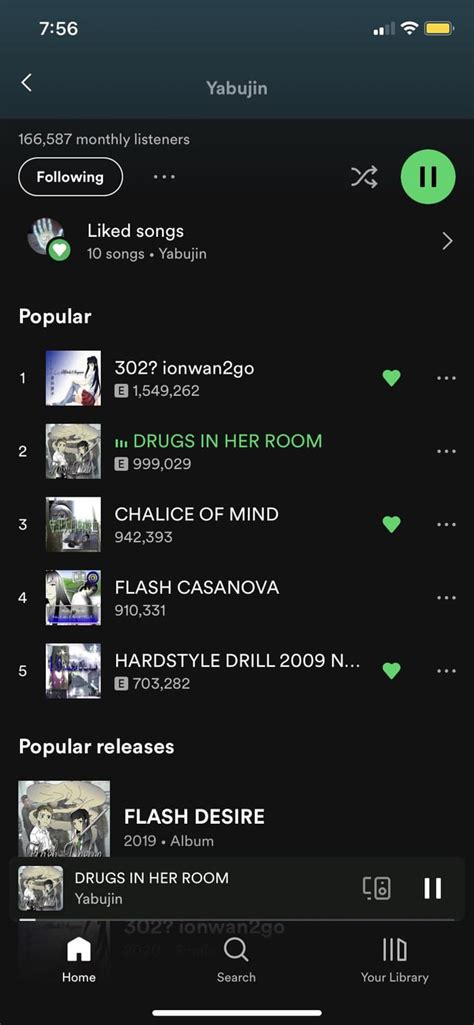Open more options for FLASH CASANOVA
474x1025 pixels.
pos(446,597)
